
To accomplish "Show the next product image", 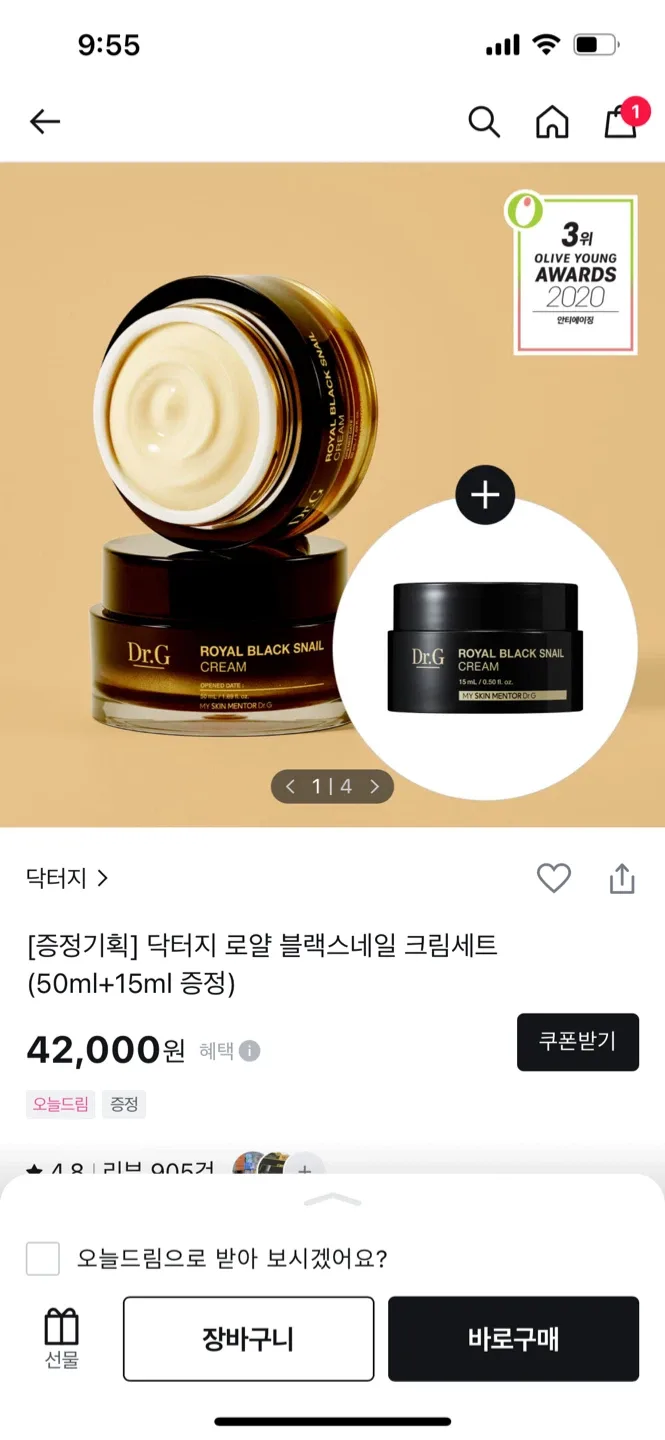I will click(375, 787).
